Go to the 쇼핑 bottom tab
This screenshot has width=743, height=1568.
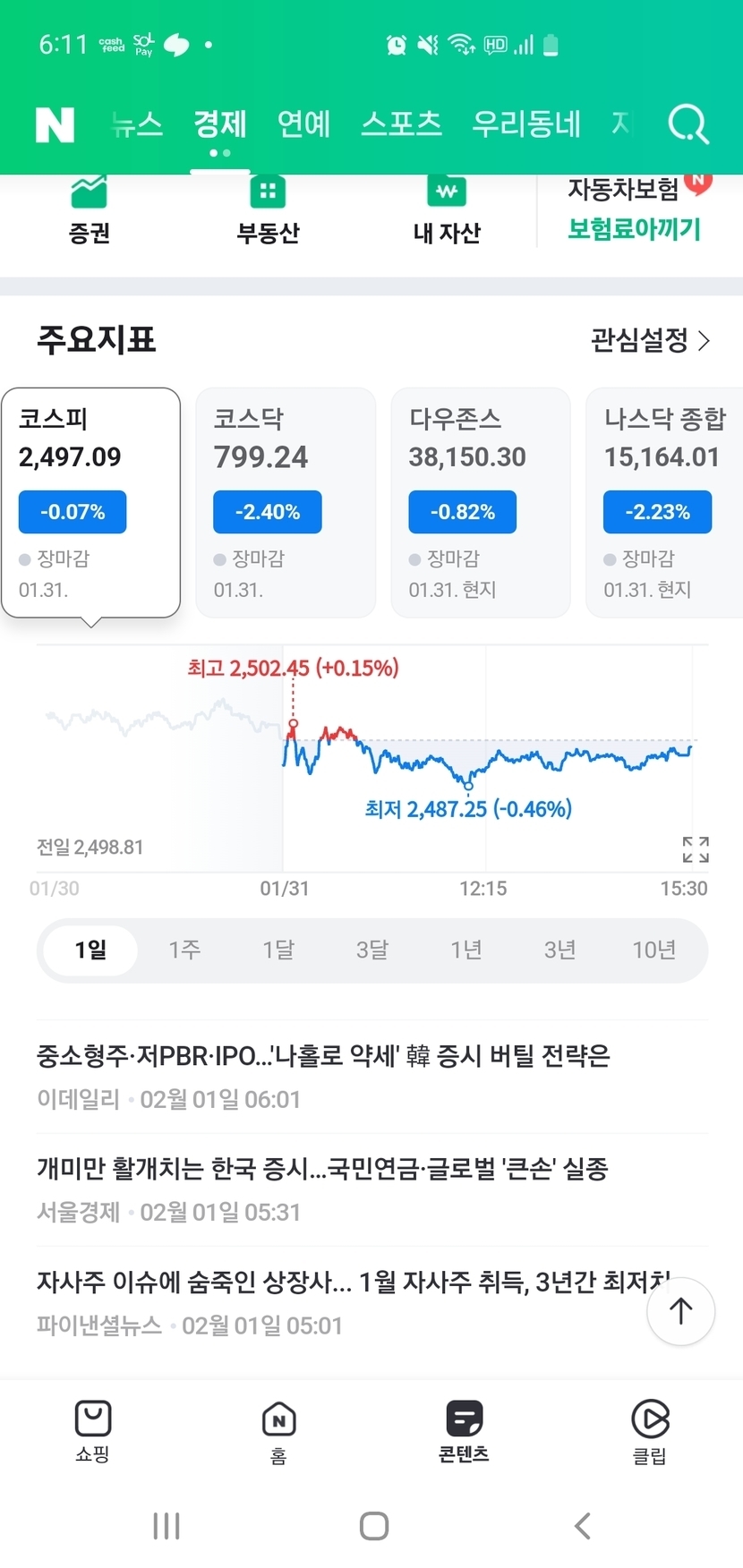point(93,1430)
